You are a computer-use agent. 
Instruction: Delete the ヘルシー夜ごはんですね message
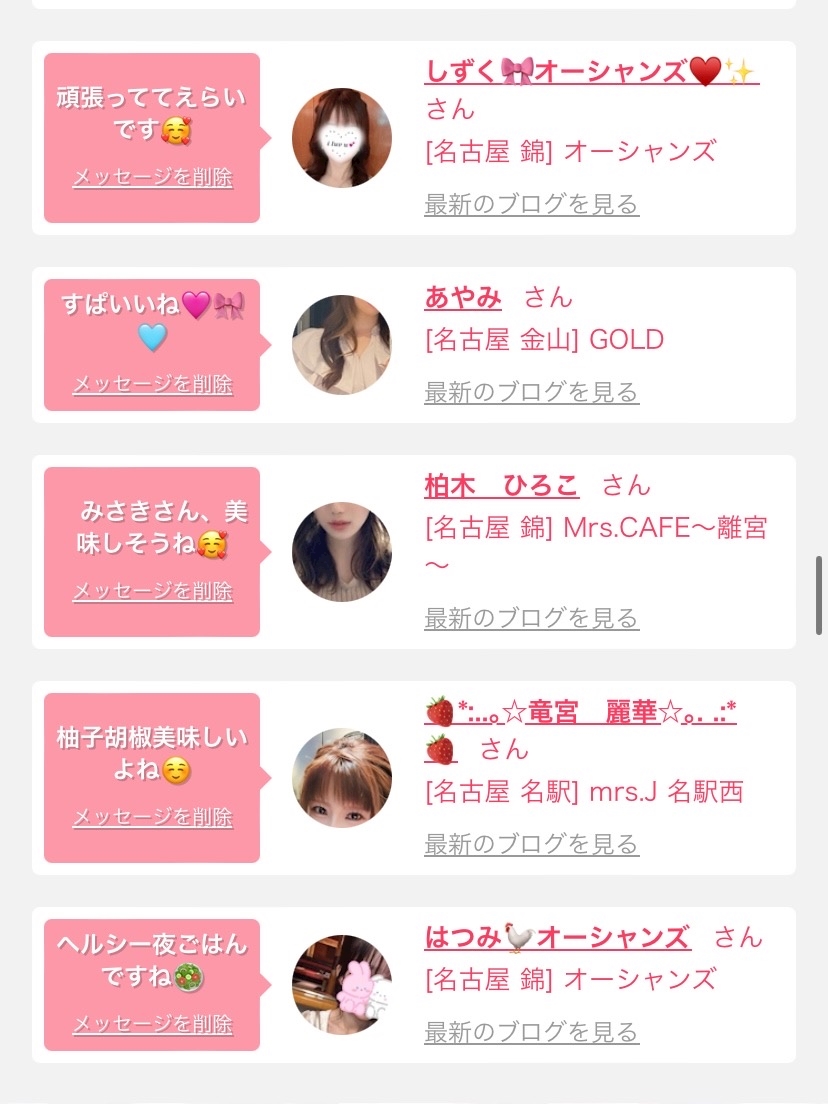click(152, 1024)
